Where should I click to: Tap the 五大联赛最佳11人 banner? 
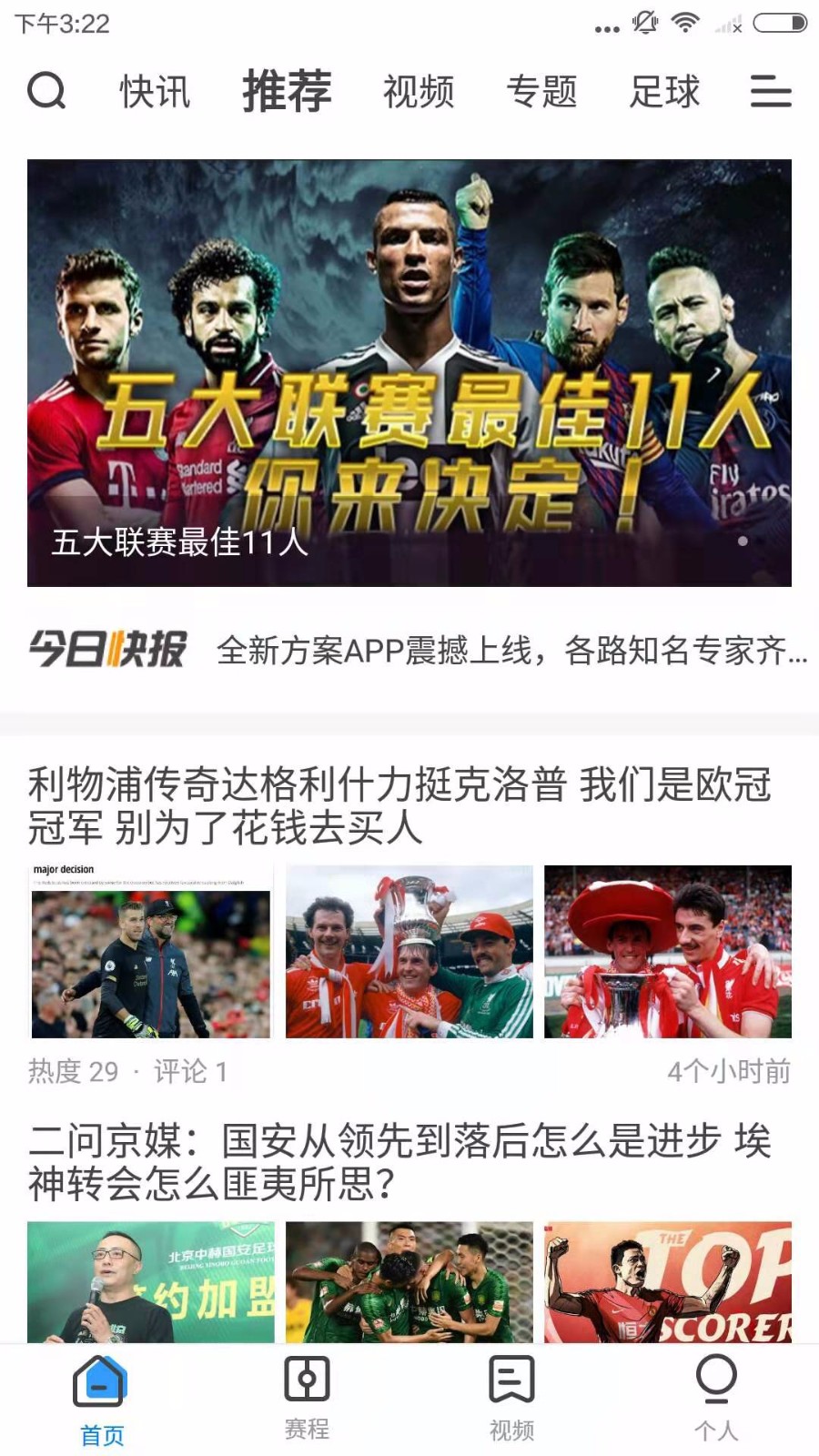(x=409, y=373)
